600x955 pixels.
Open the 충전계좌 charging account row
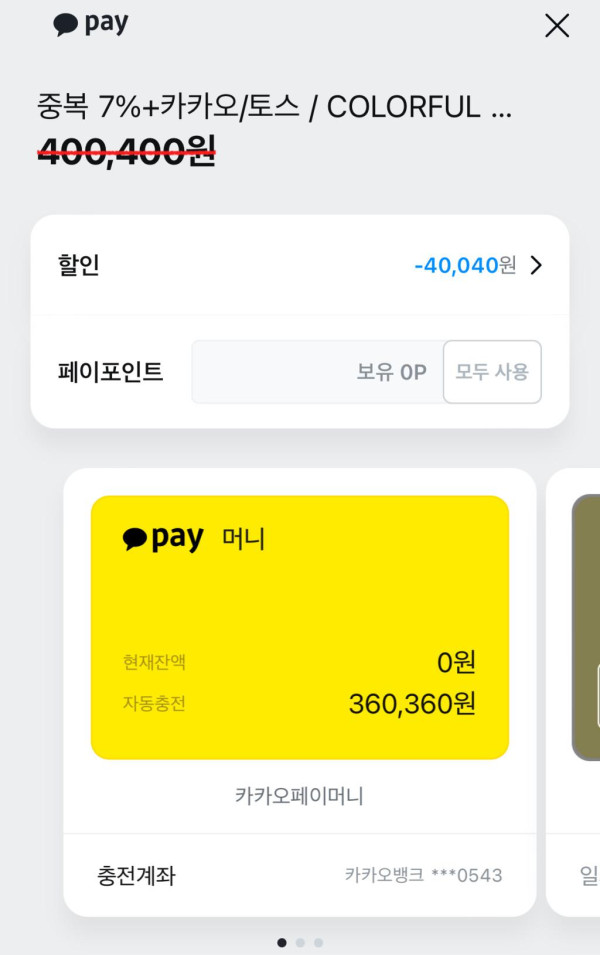[300, 876]
